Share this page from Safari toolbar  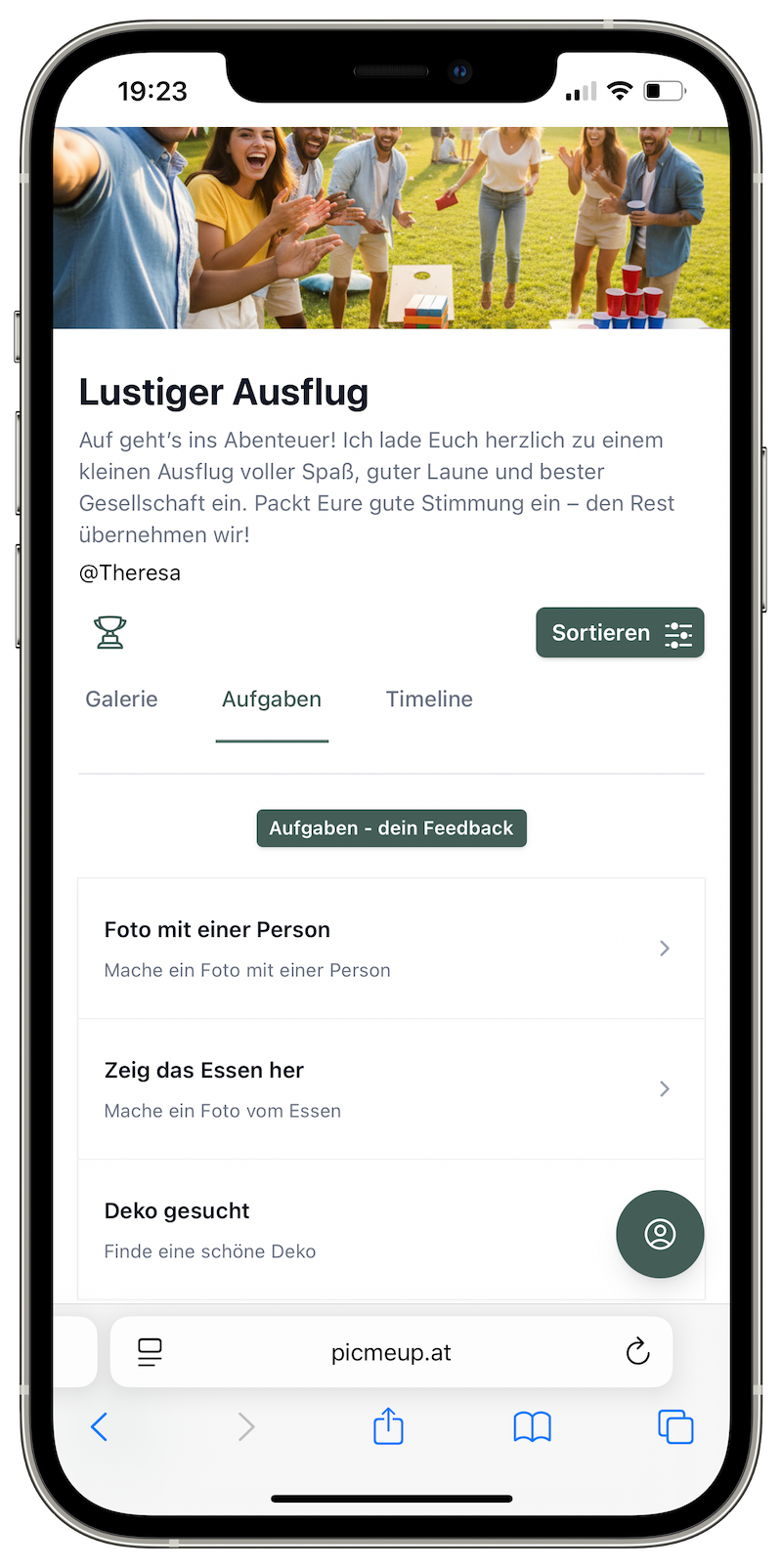[x=388, y=1426]
